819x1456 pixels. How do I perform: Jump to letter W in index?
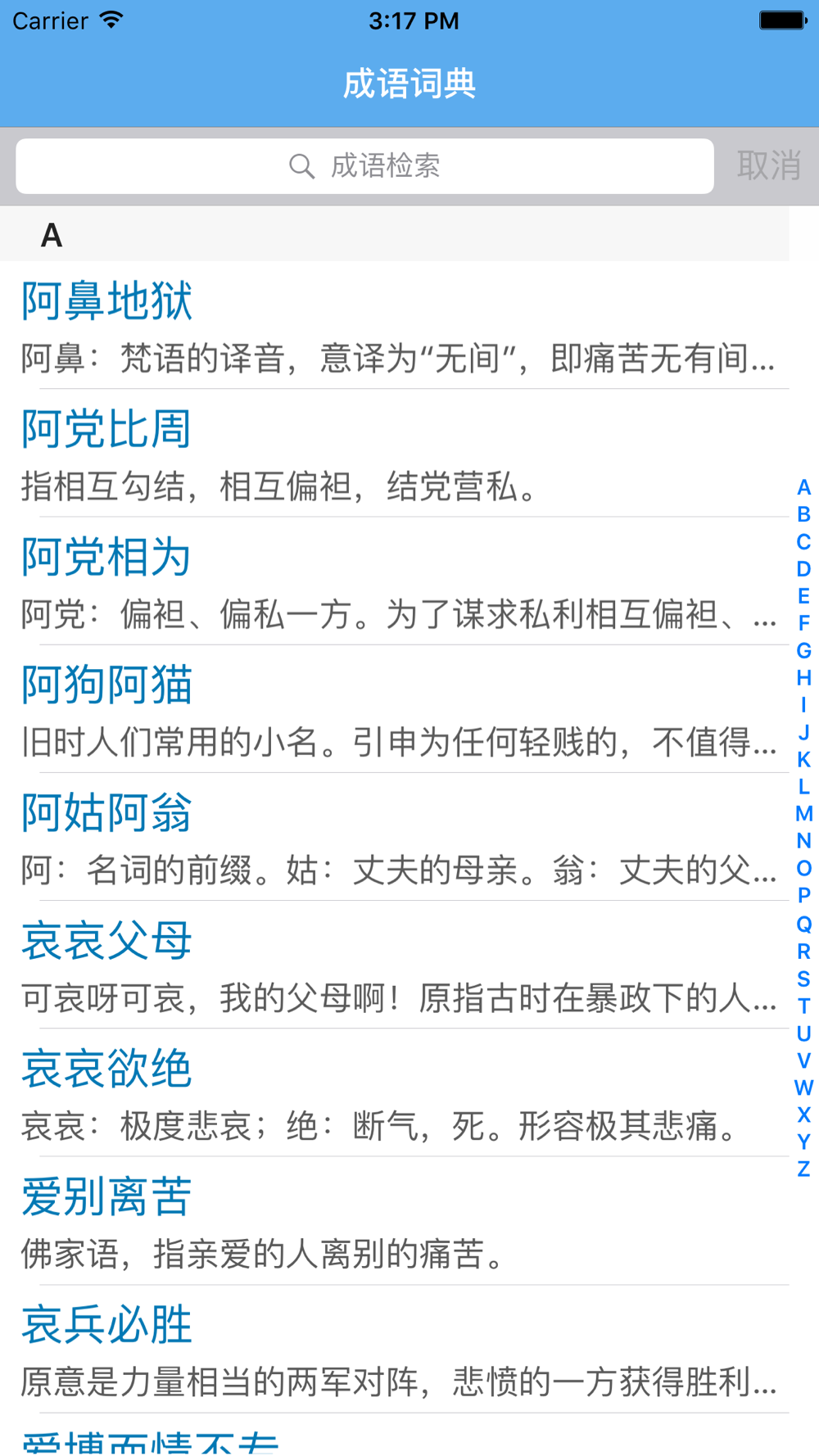coord(803,1087)
